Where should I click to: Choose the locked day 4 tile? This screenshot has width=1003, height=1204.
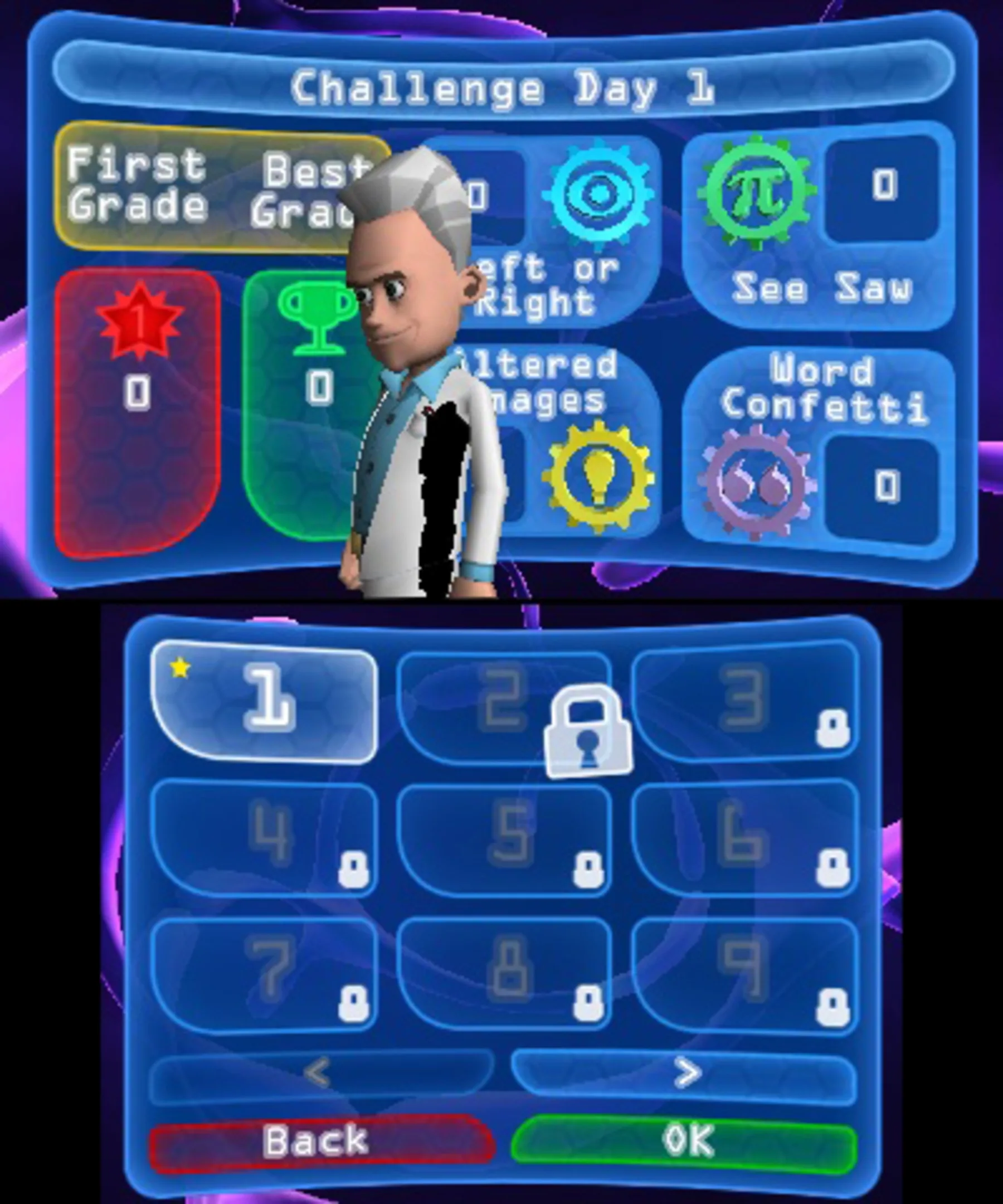click(264, 841)
